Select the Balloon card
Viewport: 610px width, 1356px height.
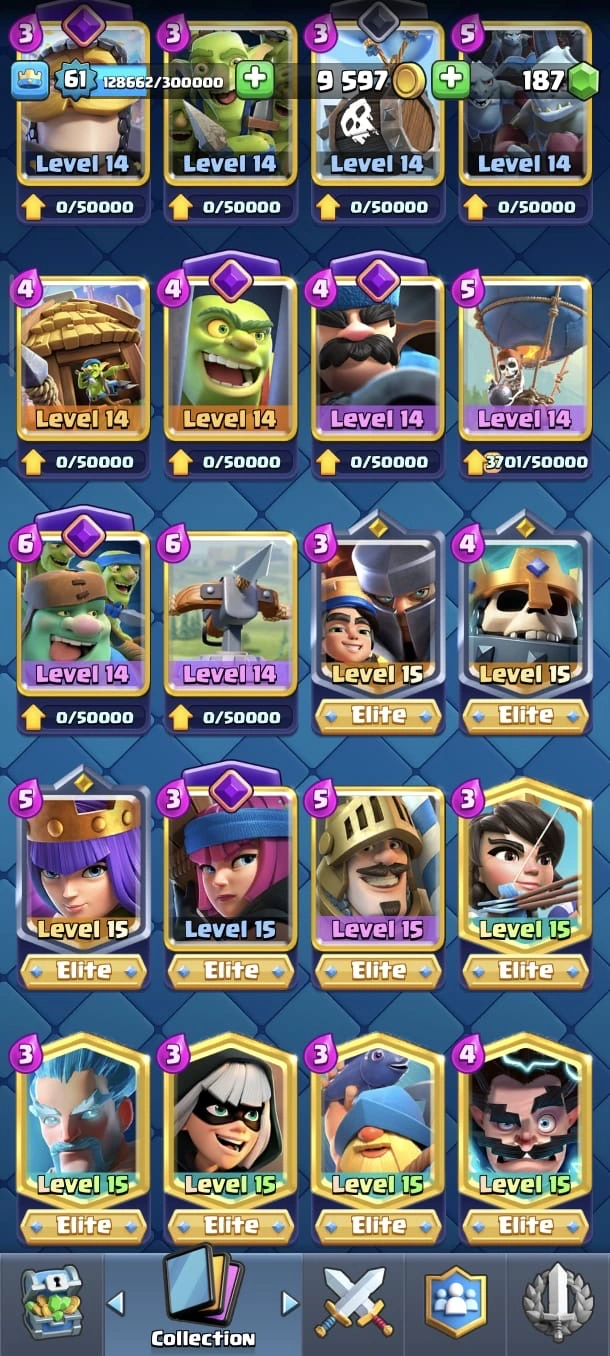tap(525, 360)
